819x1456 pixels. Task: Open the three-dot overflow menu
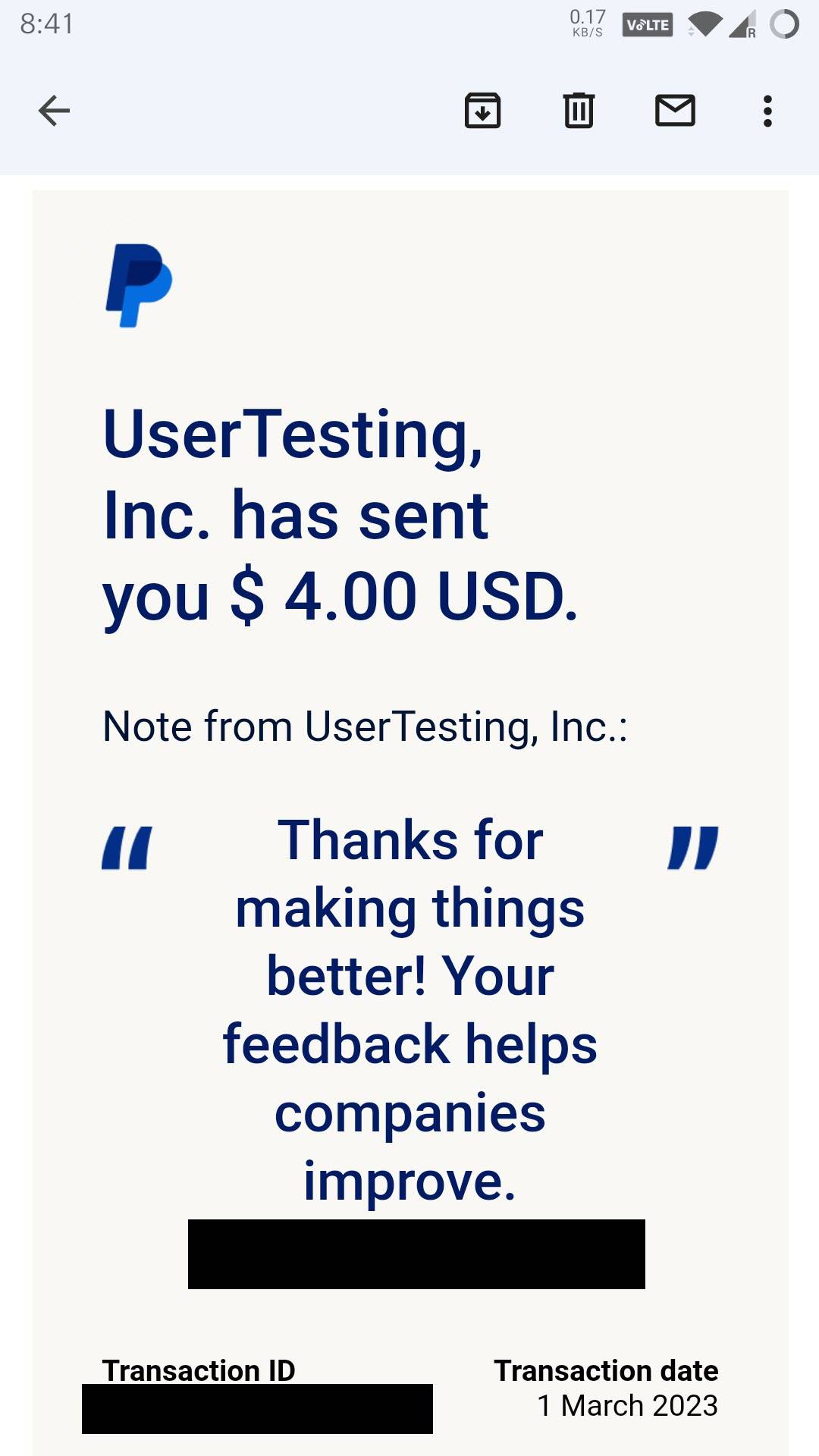tap(767, 111)
